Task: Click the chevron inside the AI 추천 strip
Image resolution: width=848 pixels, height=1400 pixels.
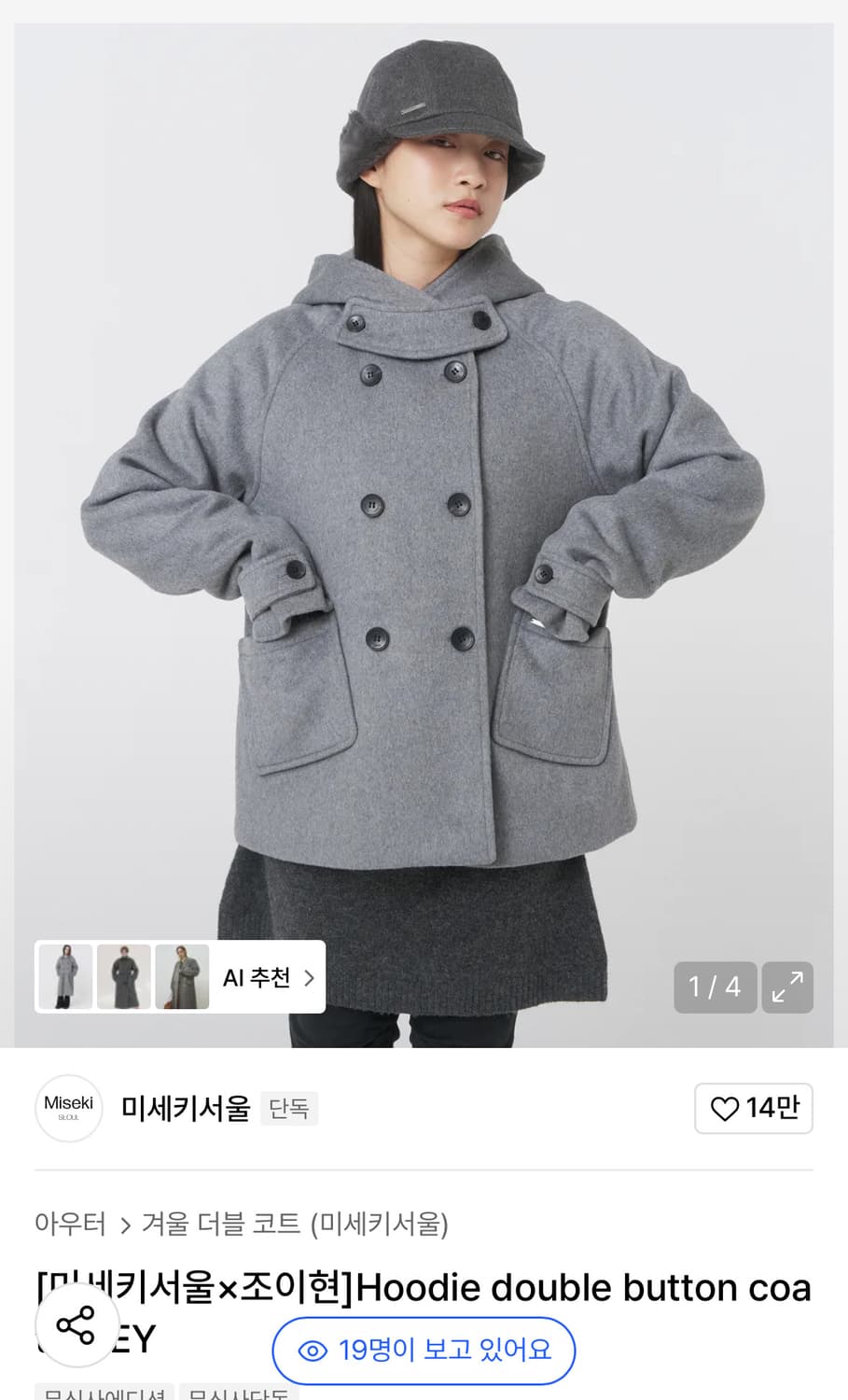Action: [308, 977]
